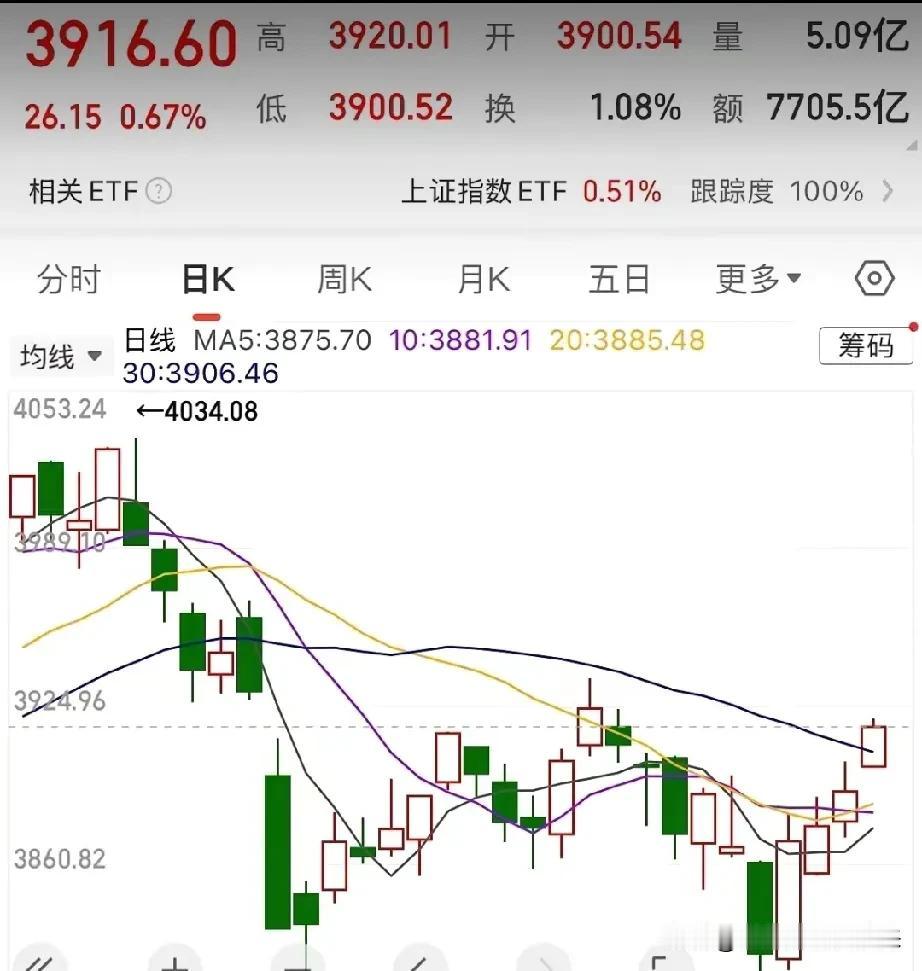
Task: Toggle the 筹码 chip distribution panel
Action: point(865,347)
